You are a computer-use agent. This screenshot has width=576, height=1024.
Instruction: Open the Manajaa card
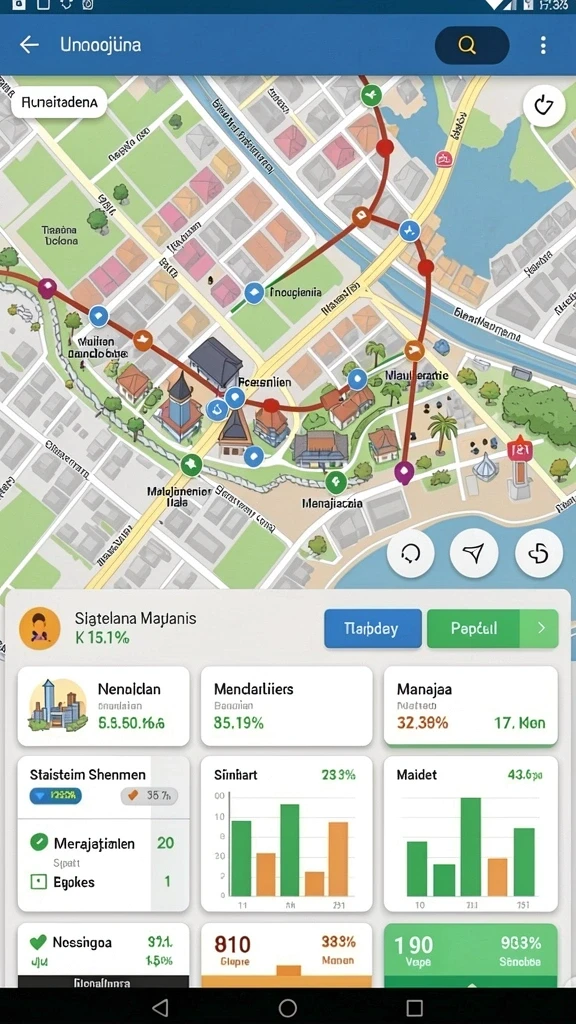point(471,706)
